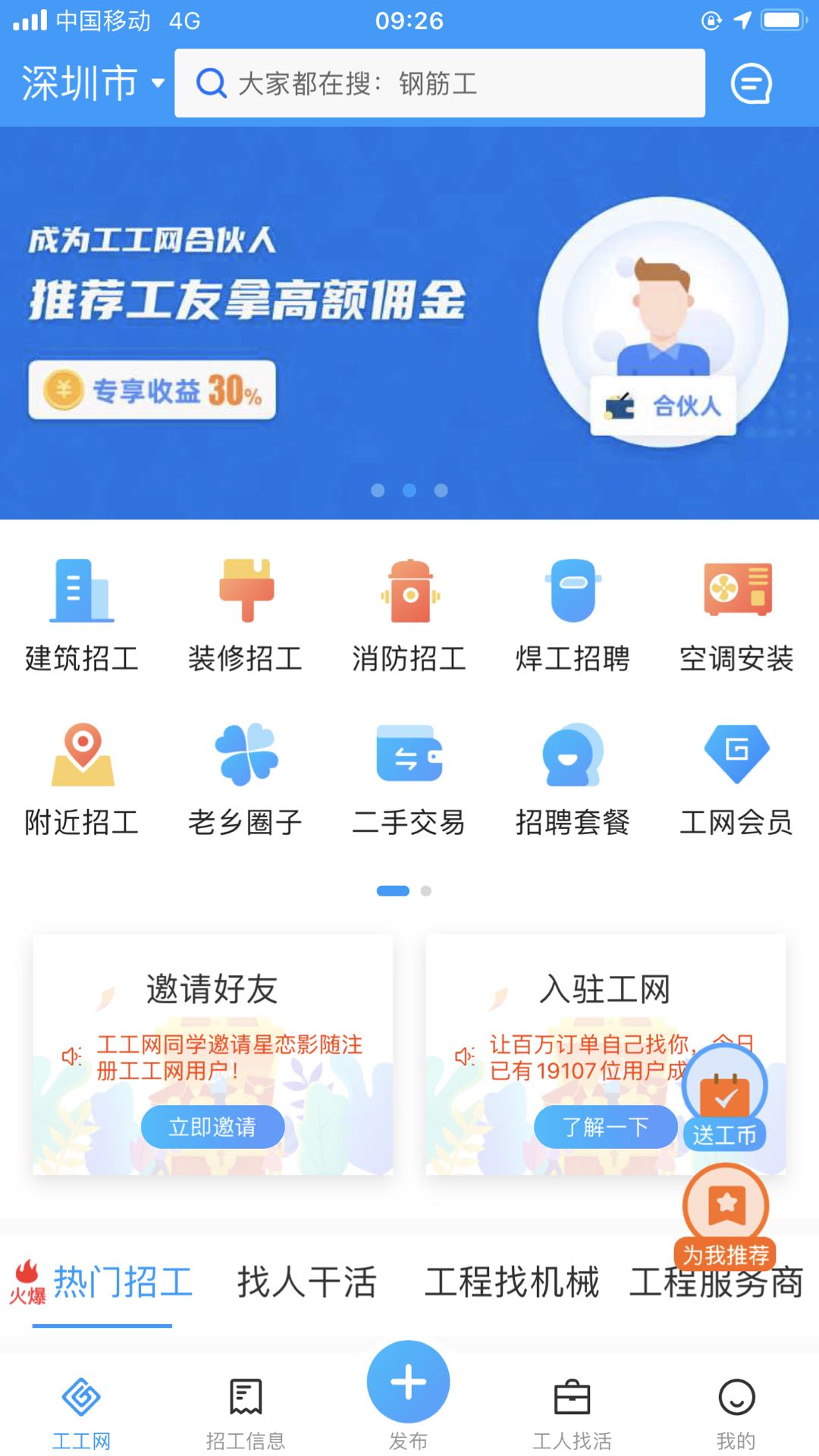819x1456 pixels.
Task: Tap the 了解一下 button
Action: 605,1127
